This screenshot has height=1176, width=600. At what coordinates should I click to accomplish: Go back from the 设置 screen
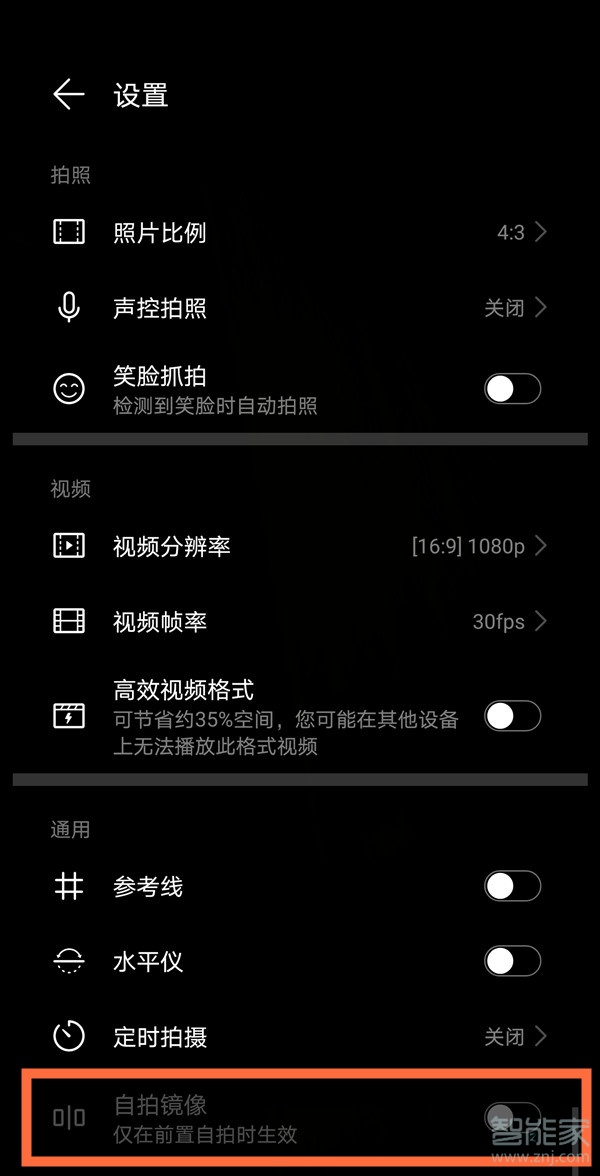coord(68,95)
